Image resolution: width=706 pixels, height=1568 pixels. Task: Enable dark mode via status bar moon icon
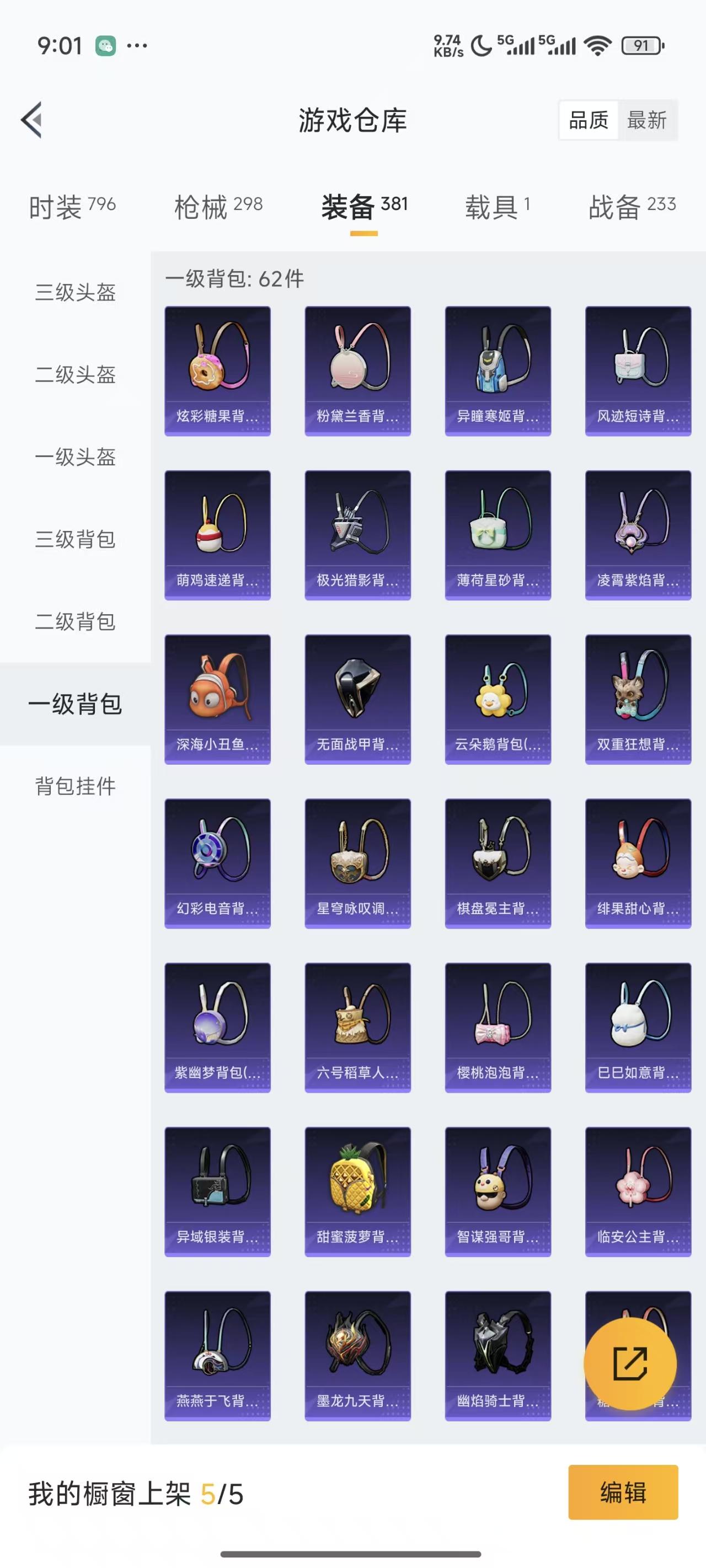[480, 45]
